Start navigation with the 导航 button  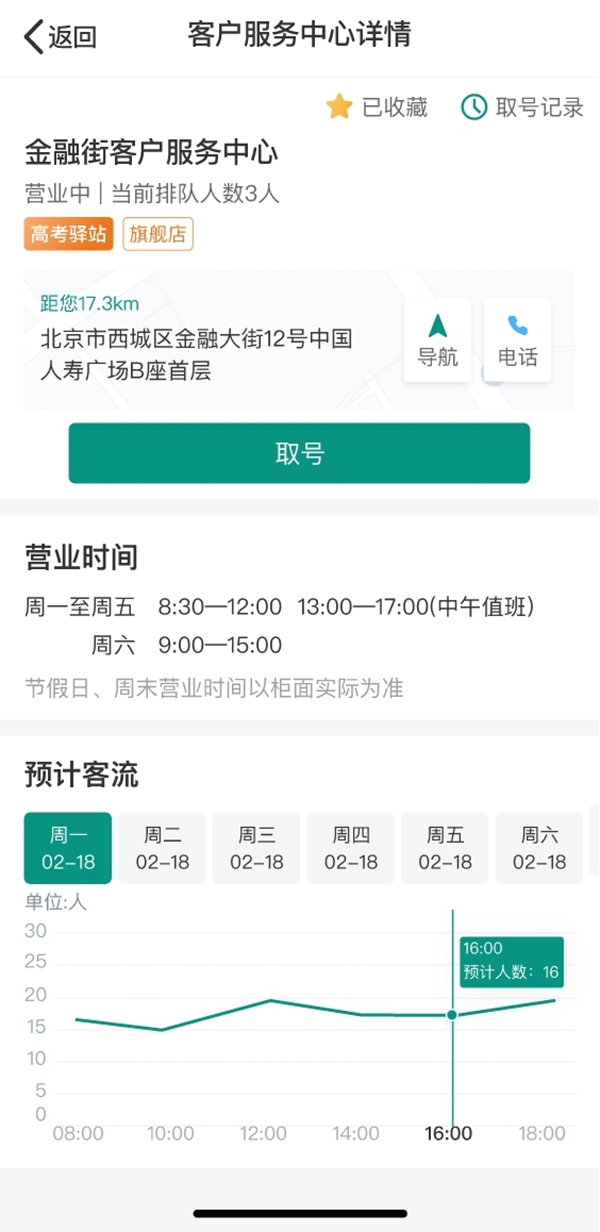tap(437, 340)
